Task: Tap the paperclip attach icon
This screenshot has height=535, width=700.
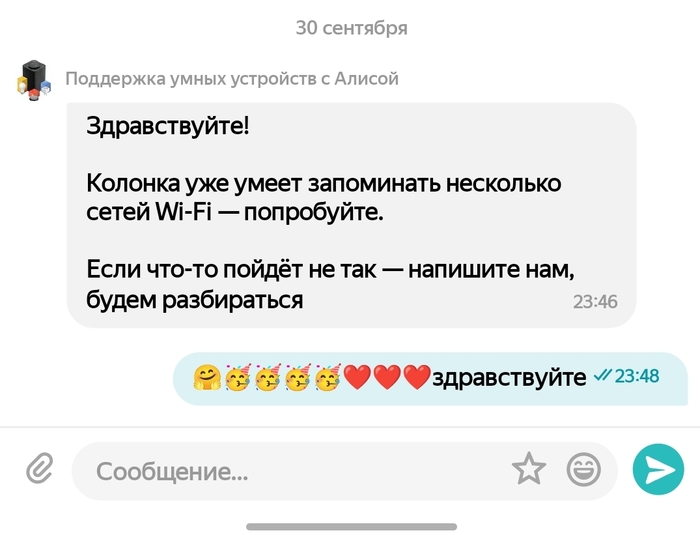Action: [39, 468]
